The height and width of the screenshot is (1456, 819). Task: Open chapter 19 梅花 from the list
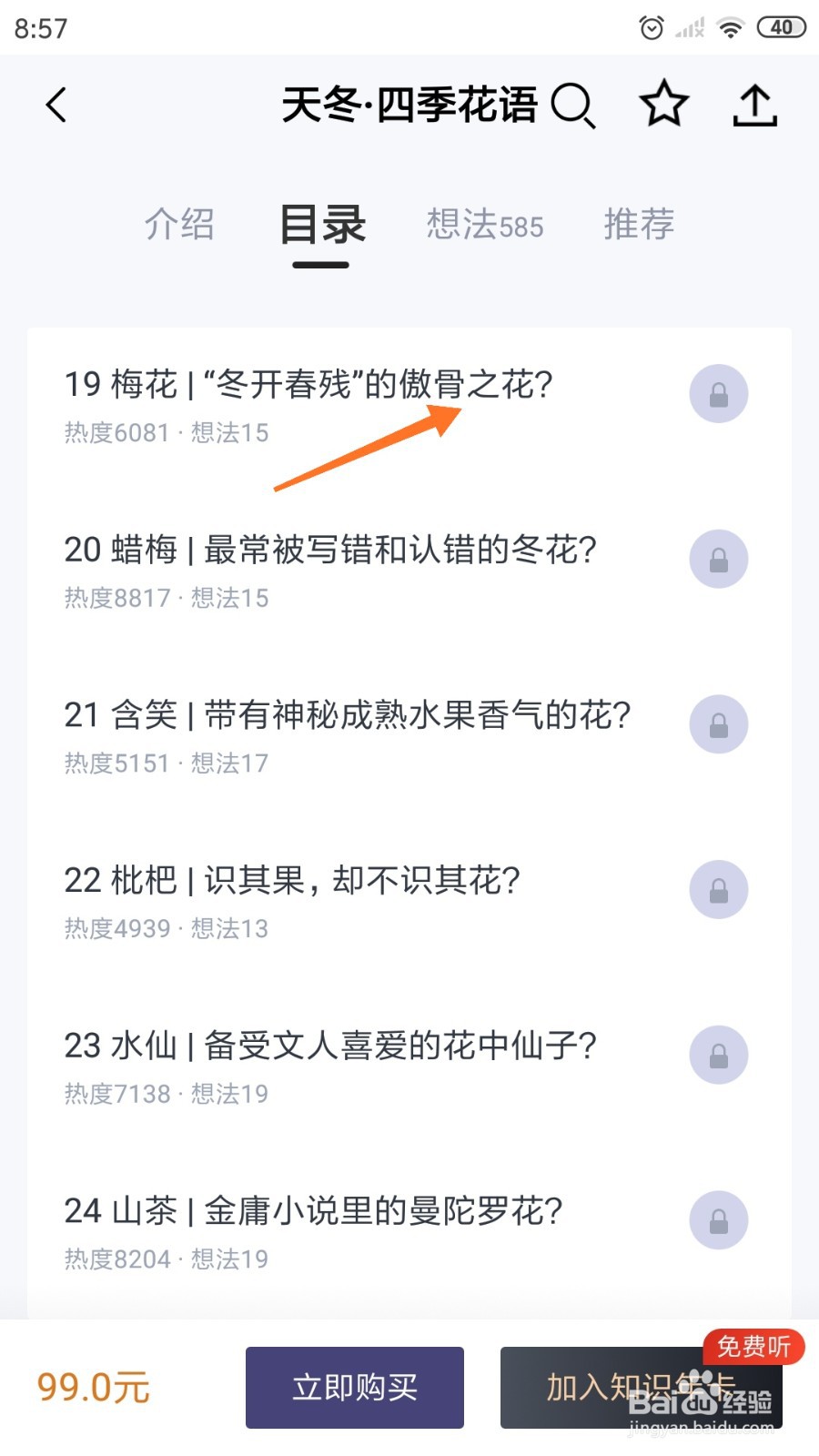click(309, 385)
